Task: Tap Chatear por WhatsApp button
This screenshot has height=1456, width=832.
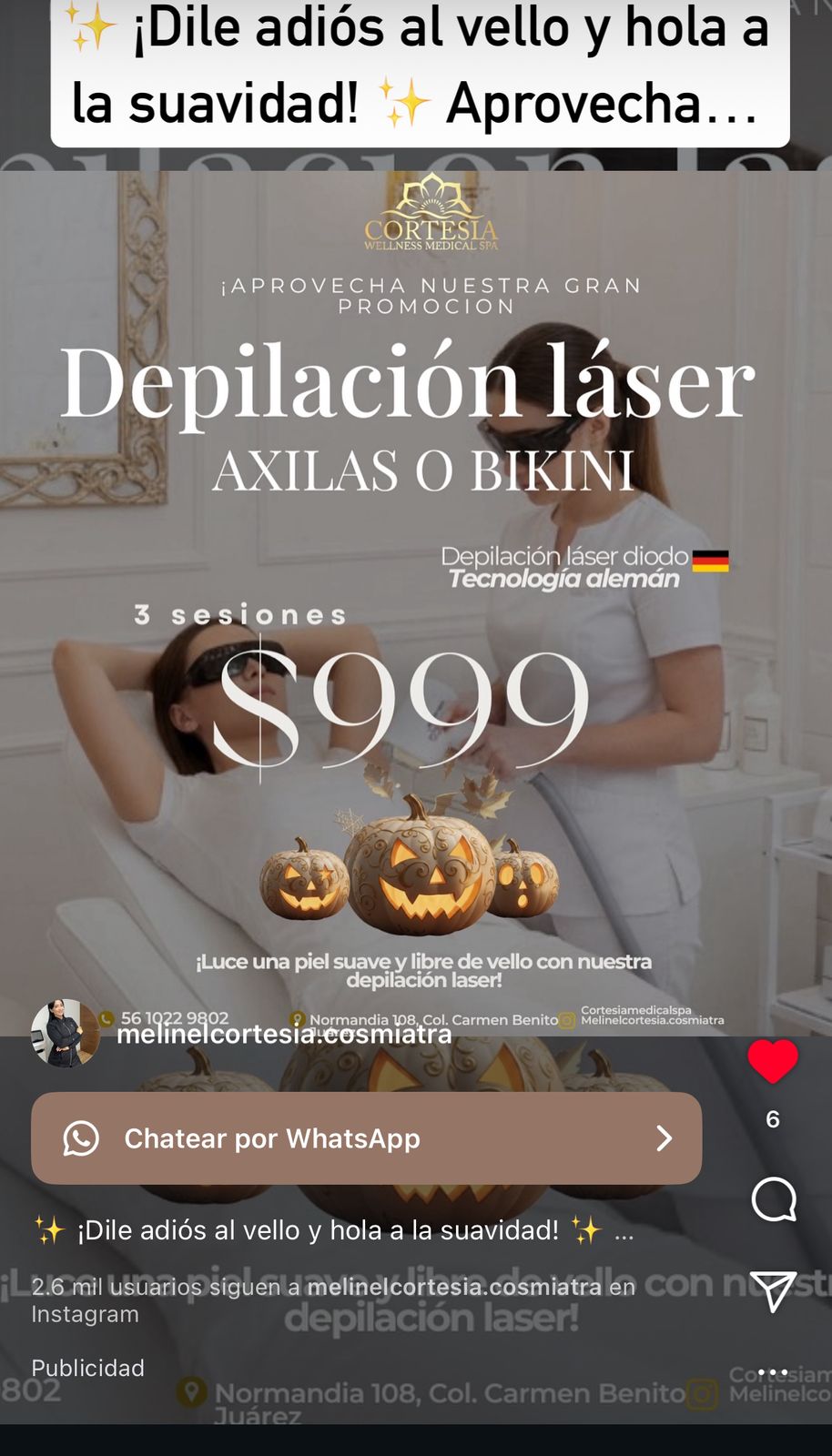Action: (x=366, y=1138)
